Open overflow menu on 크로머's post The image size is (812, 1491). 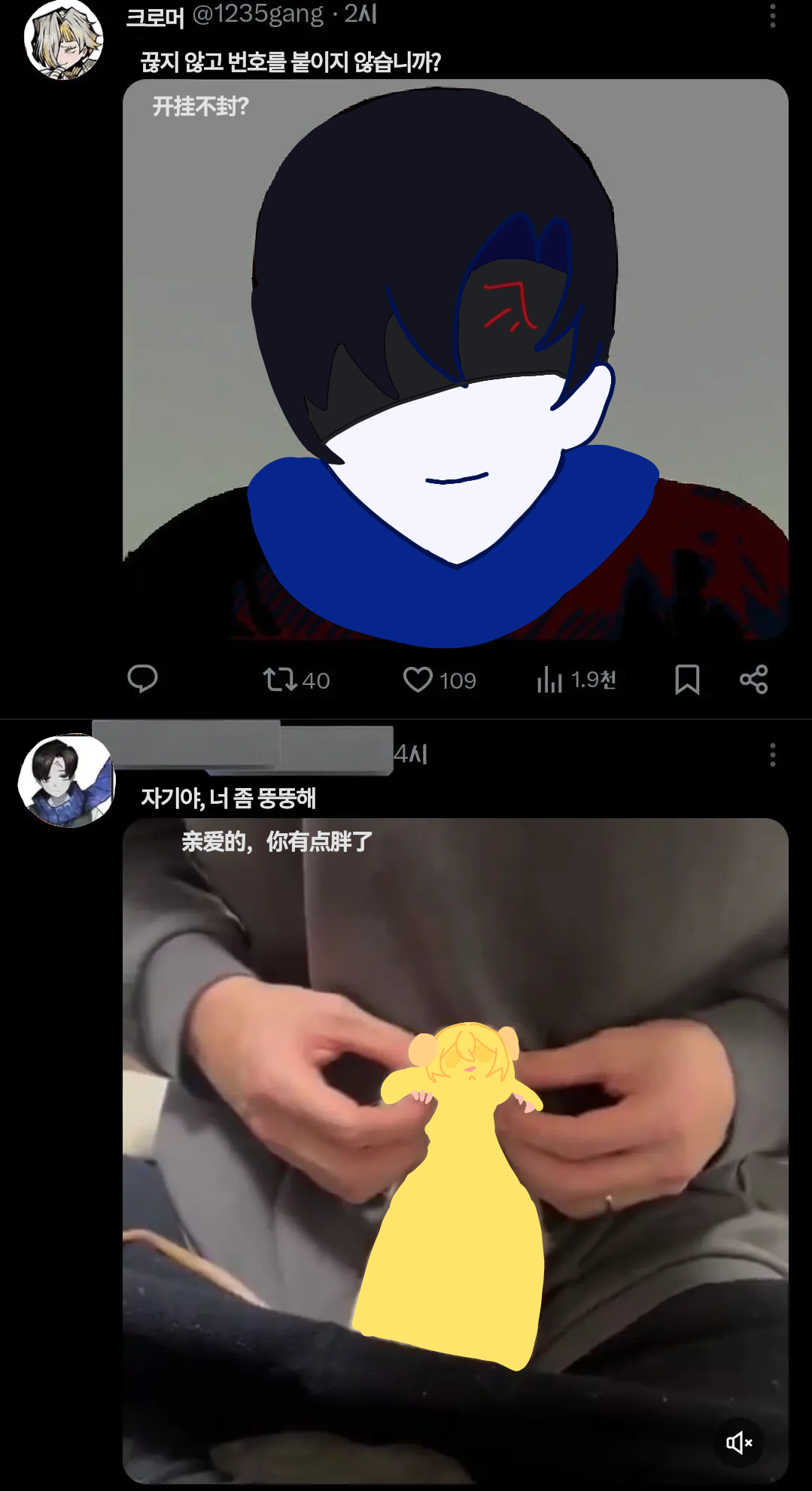pyautogui.click(x=772, y=16)
